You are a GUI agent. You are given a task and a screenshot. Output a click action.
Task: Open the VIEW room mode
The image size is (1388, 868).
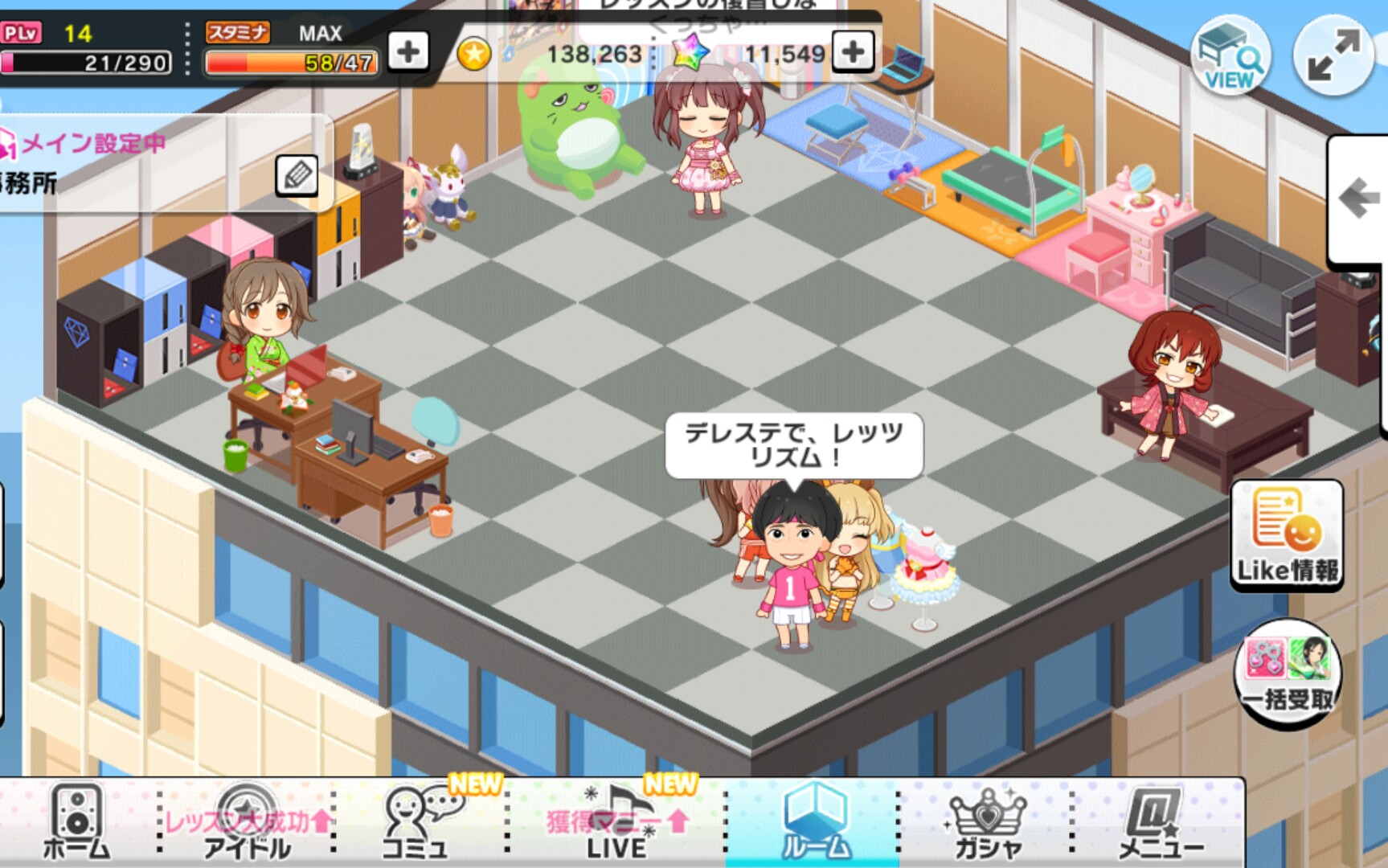[x=1230, y=56]
